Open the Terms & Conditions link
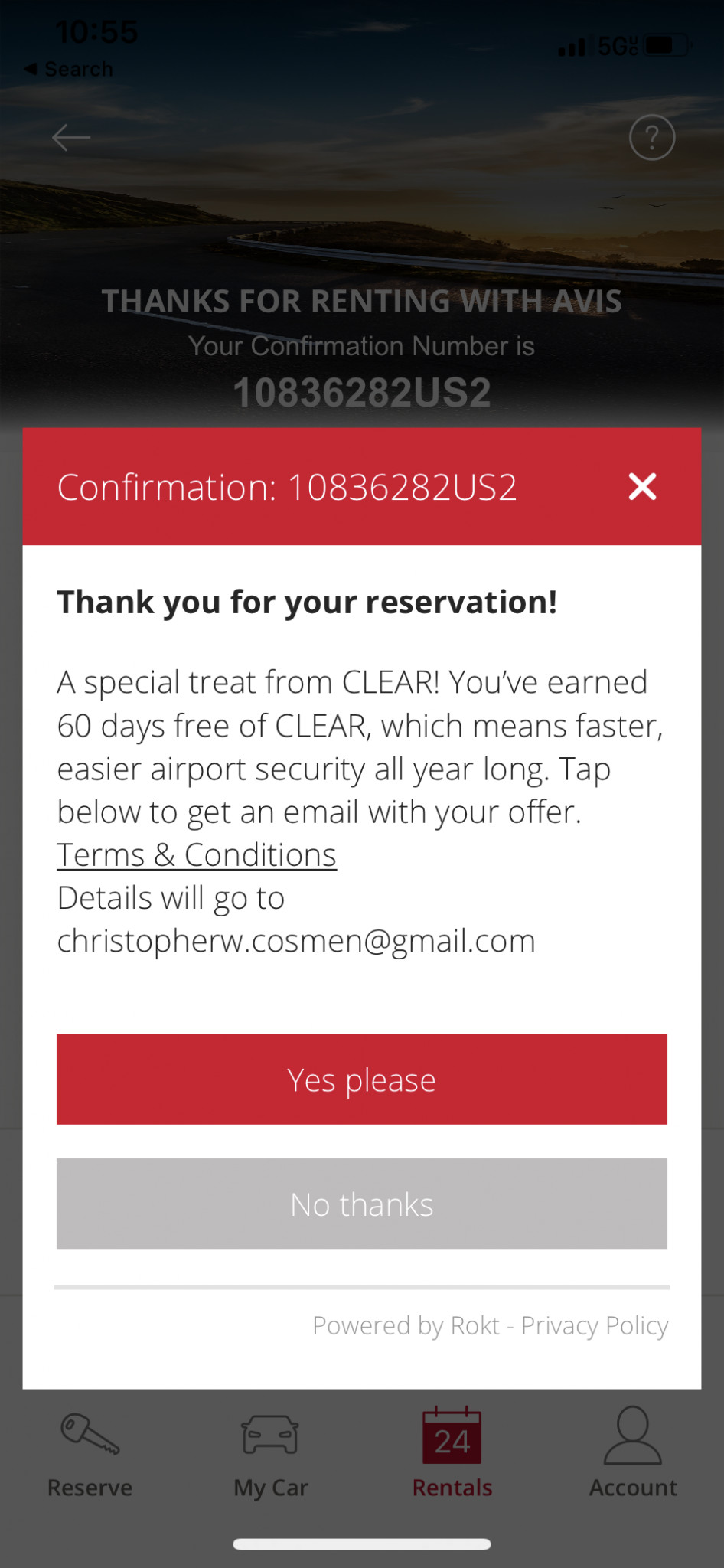Image resolution: width=724 pixels, height=1568 pixels. point(197,855)
